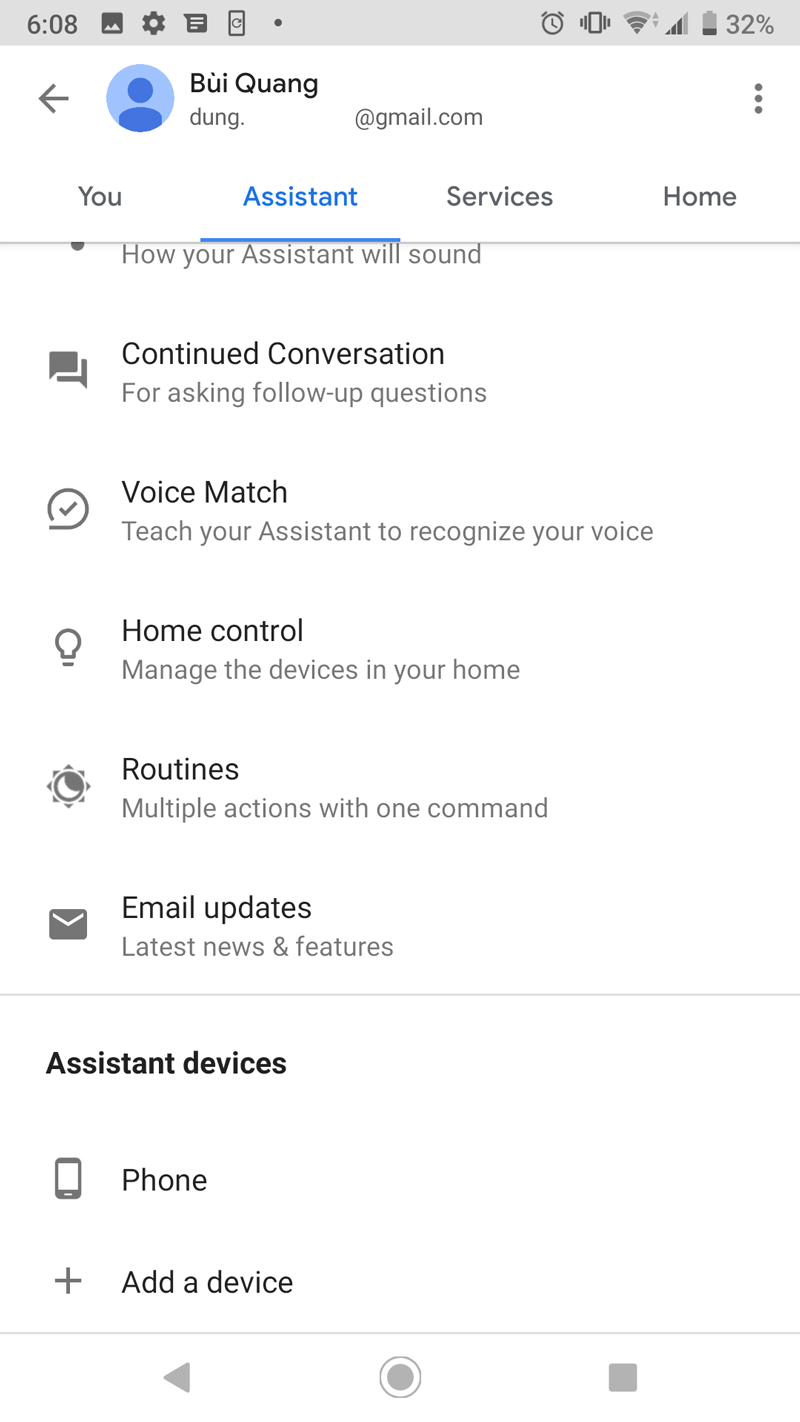The width and height of the screenshot is (800, 1422).
Task: Open the Home tab
Action: click(699, 197)
